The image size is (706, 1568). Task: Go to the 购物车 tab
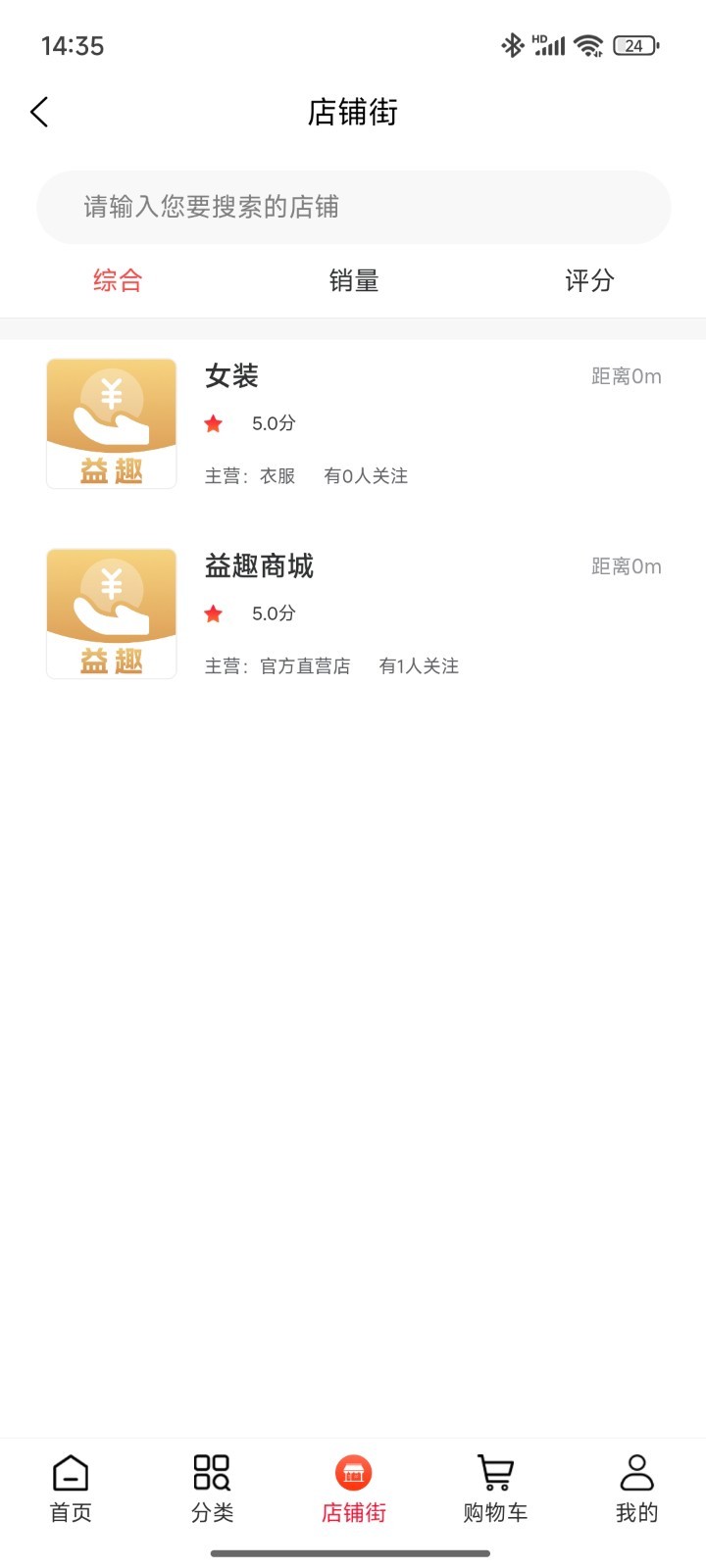[495, 1489]
